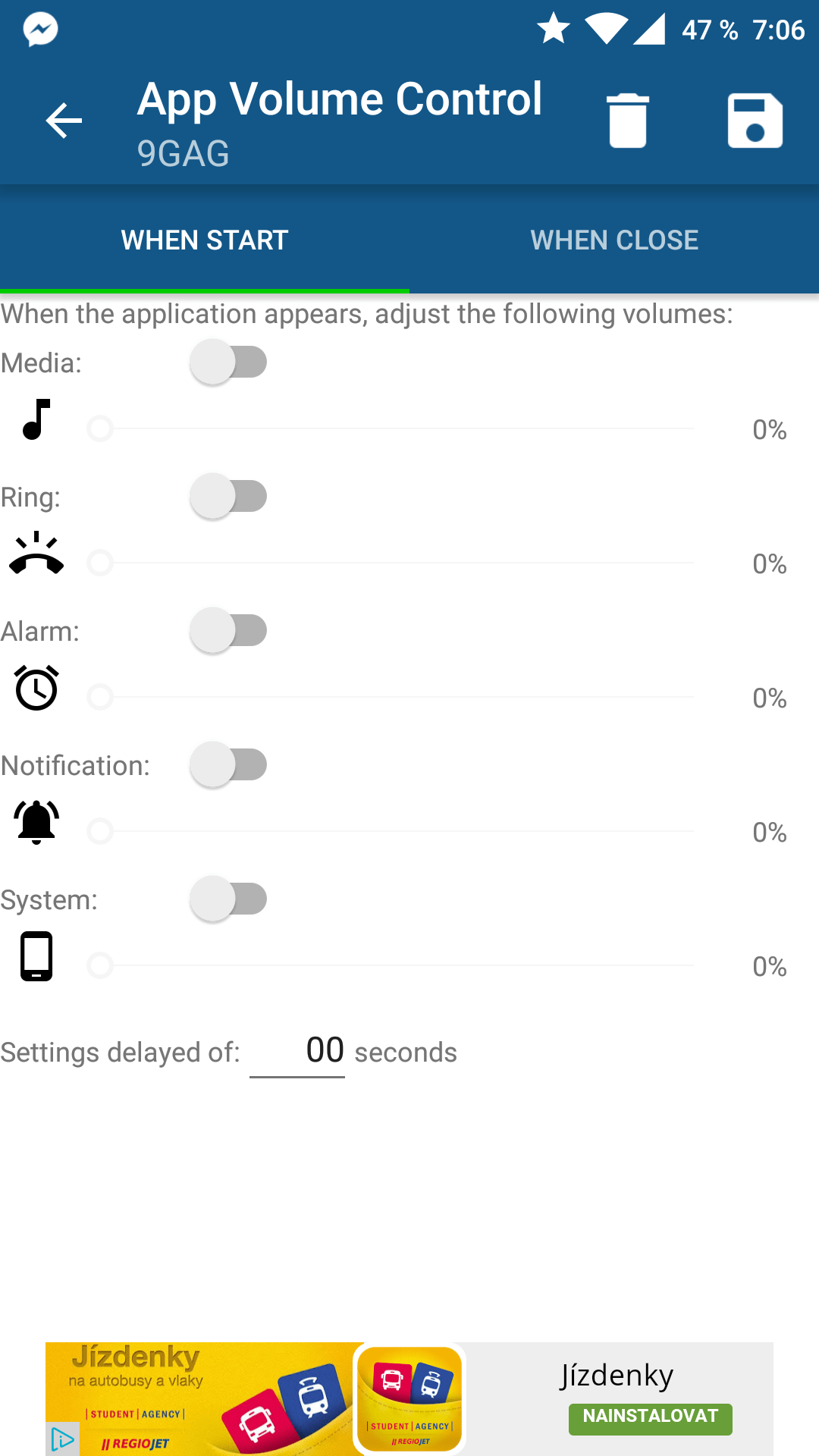The height and width of the screenshot is (1456, 819).
Task: Enable the Media volume toggle
Action: pyautogui.click(x=229, y=362)
